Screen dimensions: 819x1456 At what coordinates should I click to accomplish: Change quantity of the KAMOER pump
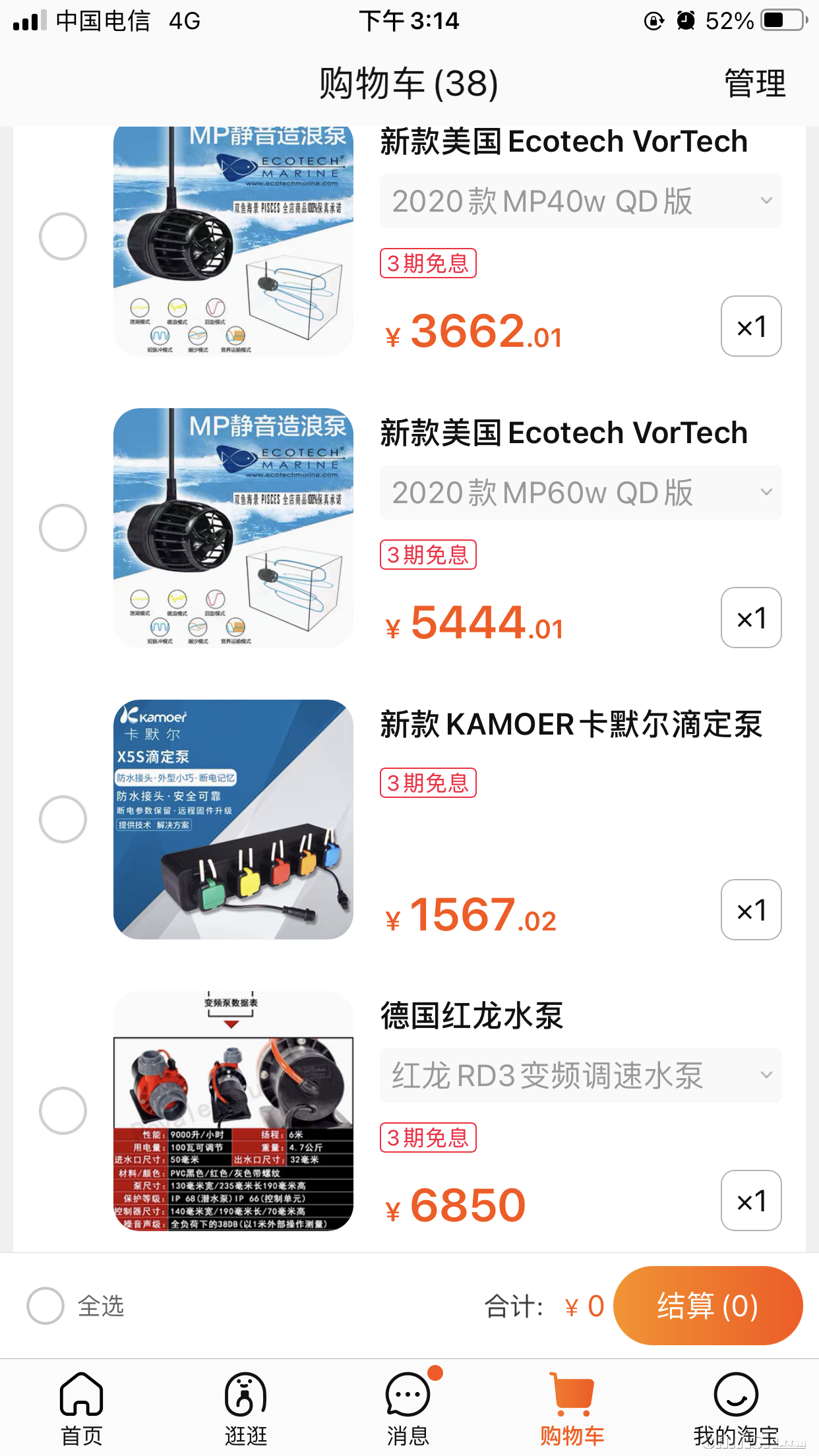click(751, 910)
